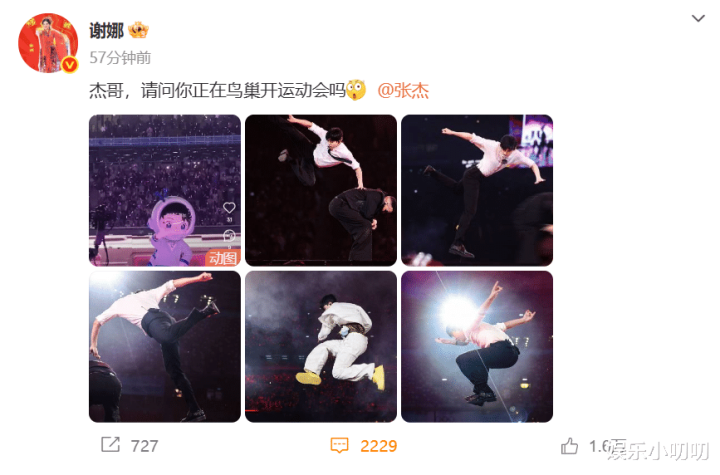This screenshot has height=475, width=720.
Task: Repost this Weibo post with 727 shares
Action: (x=129, y=445)
